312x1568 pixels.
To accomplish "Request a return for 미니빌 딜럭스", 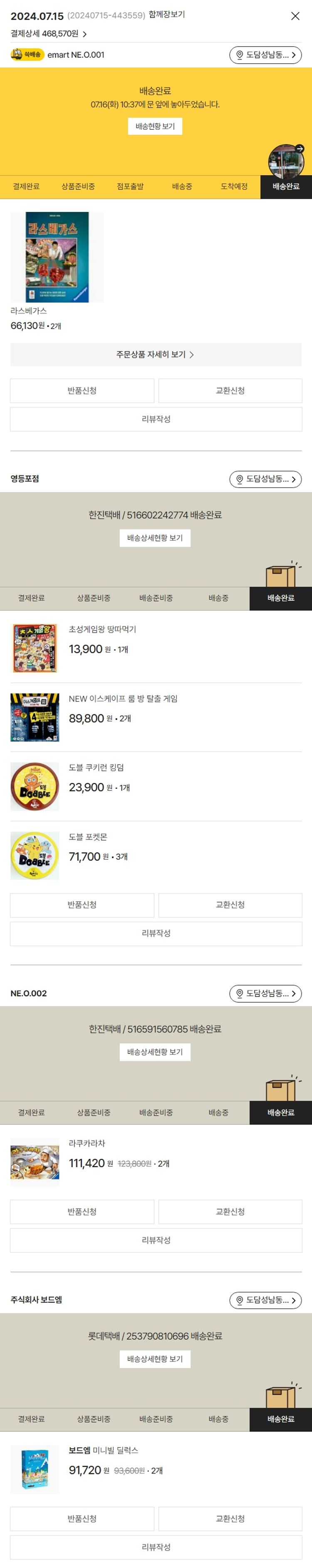I will coord(82,1518).
